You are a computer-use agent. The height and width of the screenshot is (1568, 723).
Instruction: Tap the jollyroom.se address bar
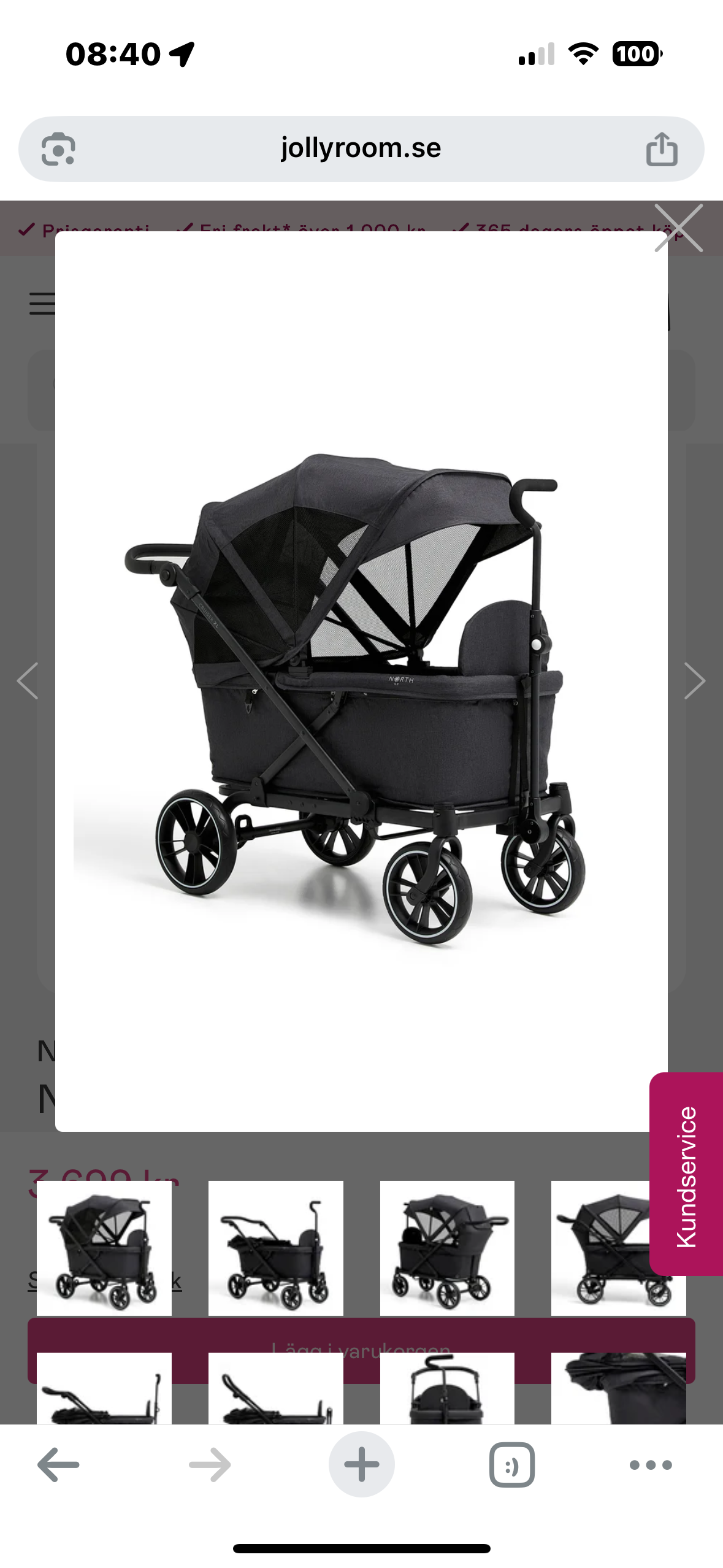[x=361, y=148]
